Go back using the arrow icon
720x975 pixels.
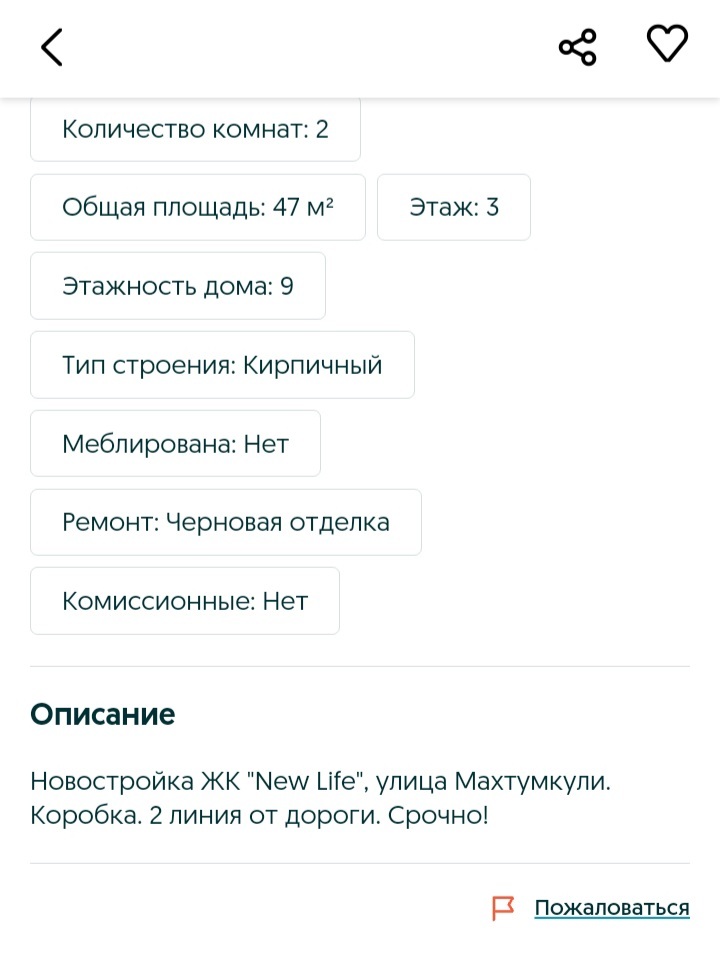pyautogui.click(x=52, y=47)
